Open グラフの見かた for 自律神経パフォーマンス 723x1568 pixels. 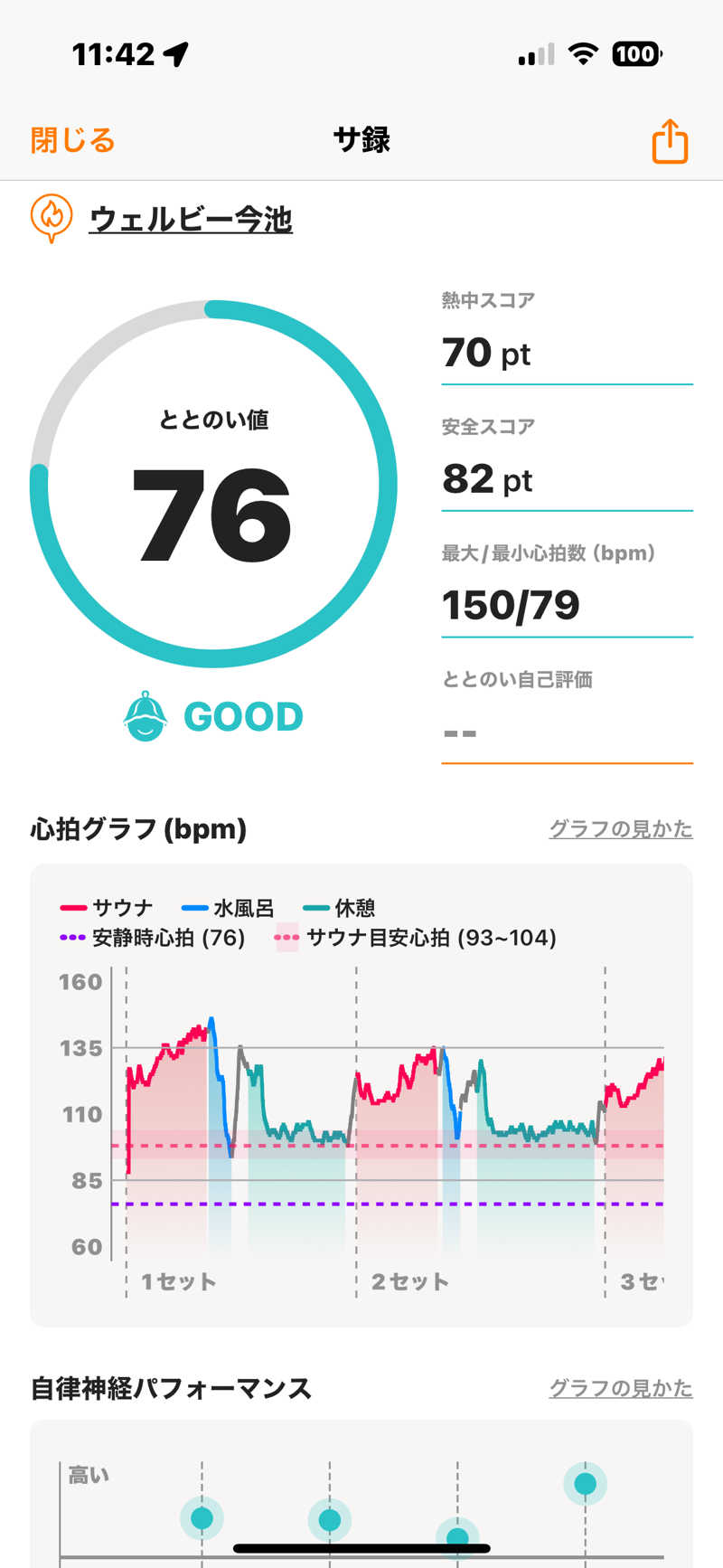(x=620, y=1388)
